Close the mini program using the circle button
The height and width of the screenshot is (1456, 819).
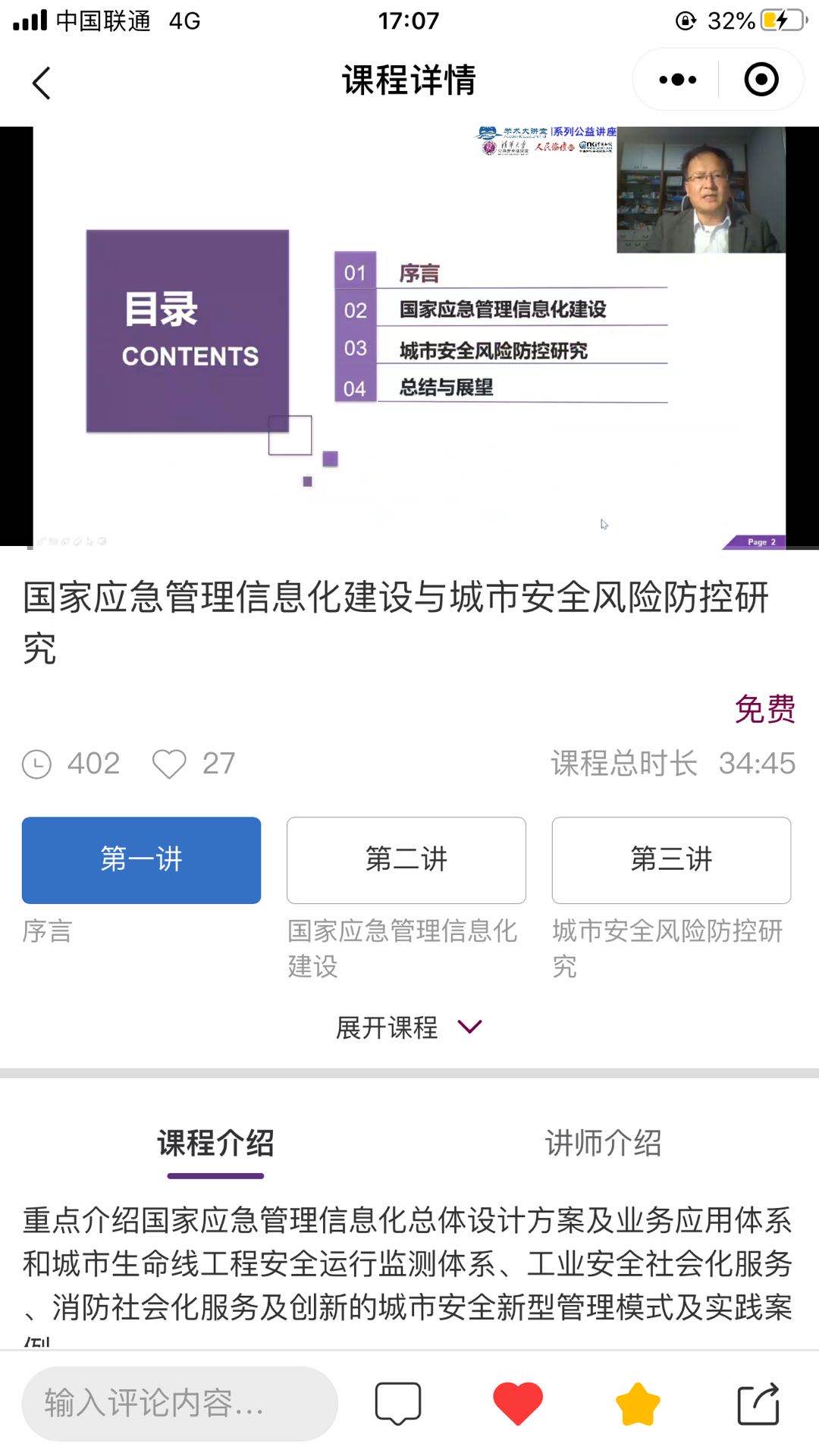[761, 80]
